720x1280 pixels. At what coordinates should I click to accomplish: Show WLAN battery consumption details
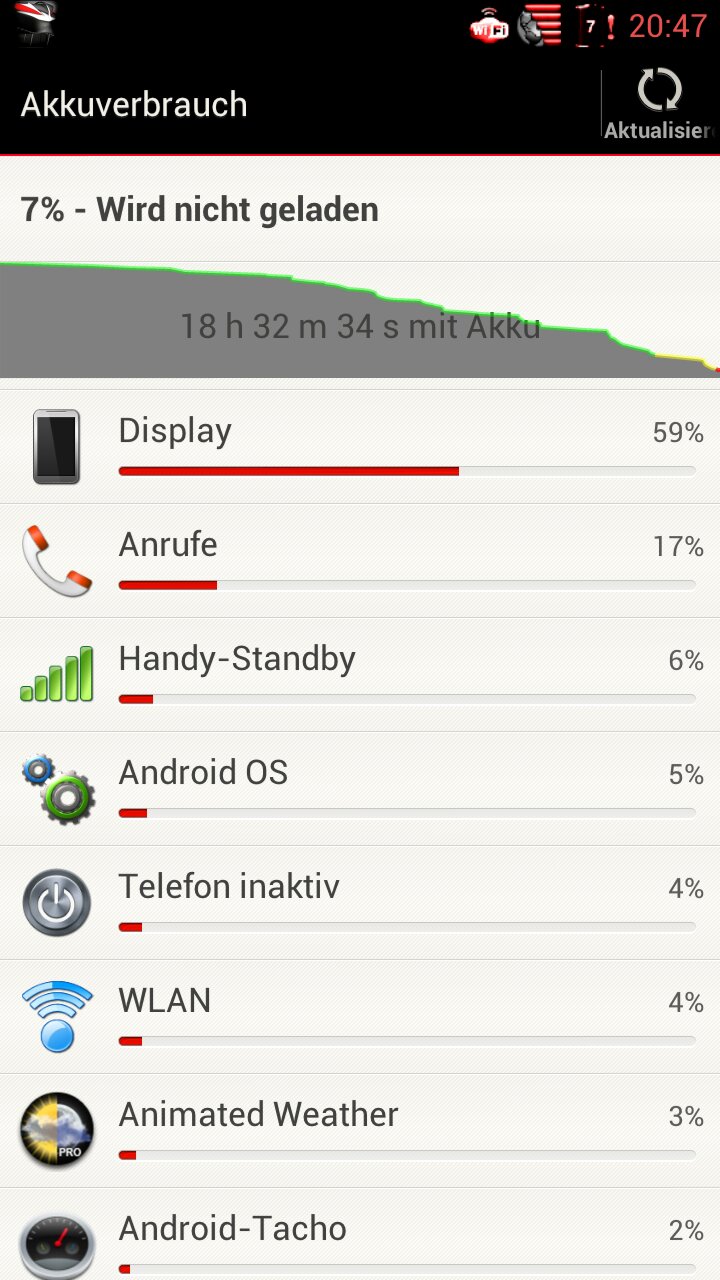(360, 1017)
